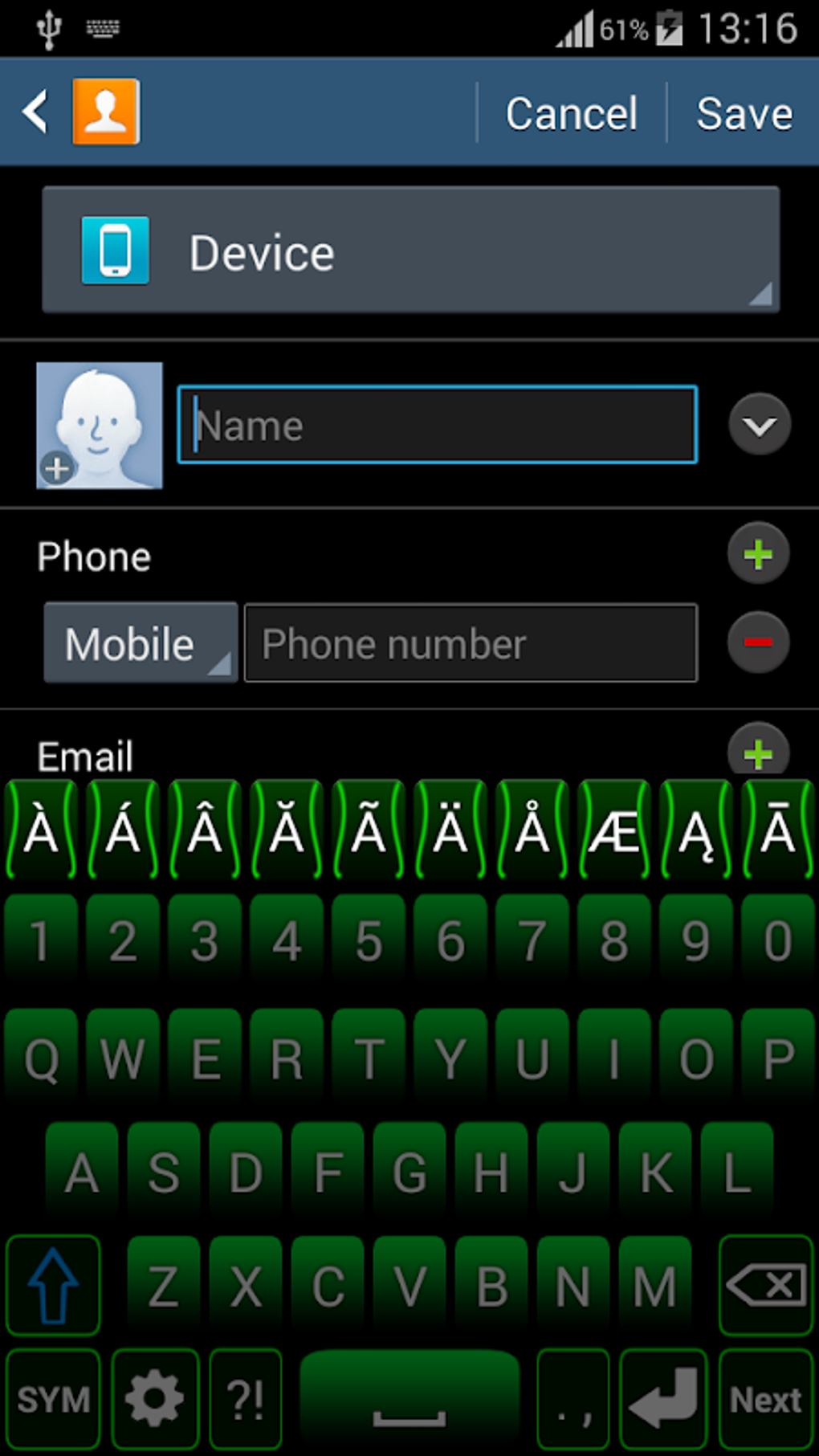Tap the Next key on keyboard

point(765,1399)
